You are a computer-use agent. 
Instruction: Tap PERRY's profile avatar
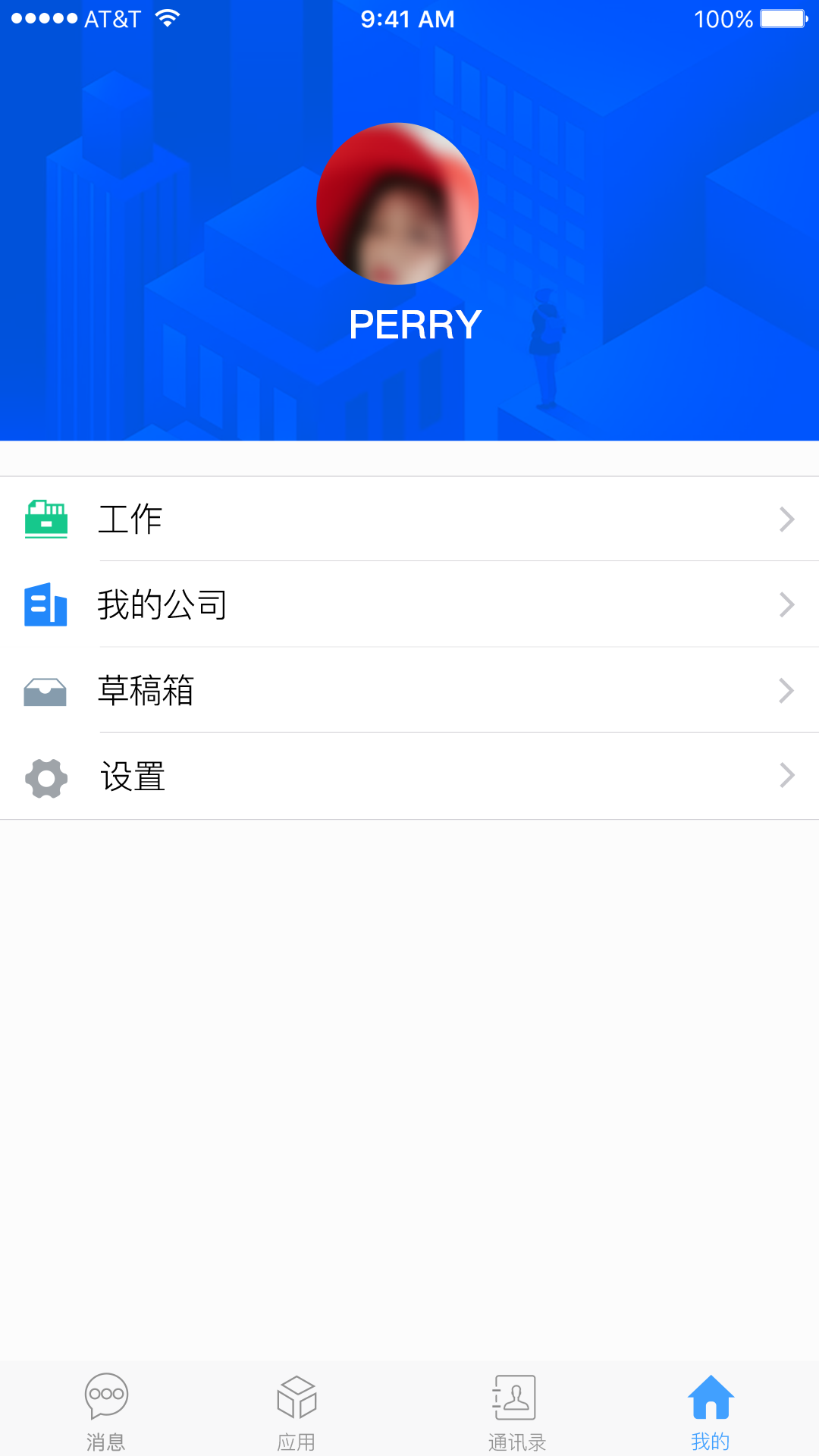point(397,204)
